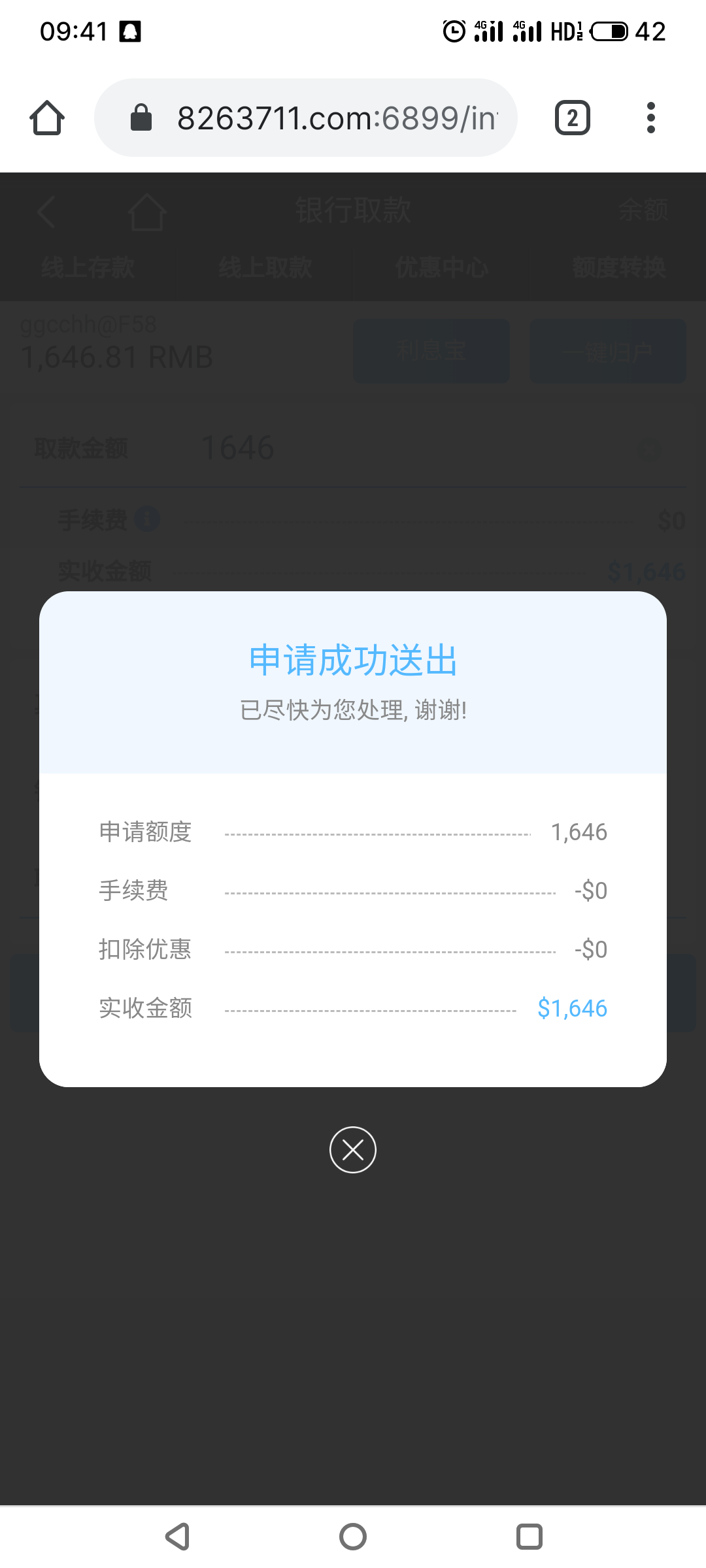Tap the system back button
The width and height of the screenshot is (706, 1568).
177,1537
